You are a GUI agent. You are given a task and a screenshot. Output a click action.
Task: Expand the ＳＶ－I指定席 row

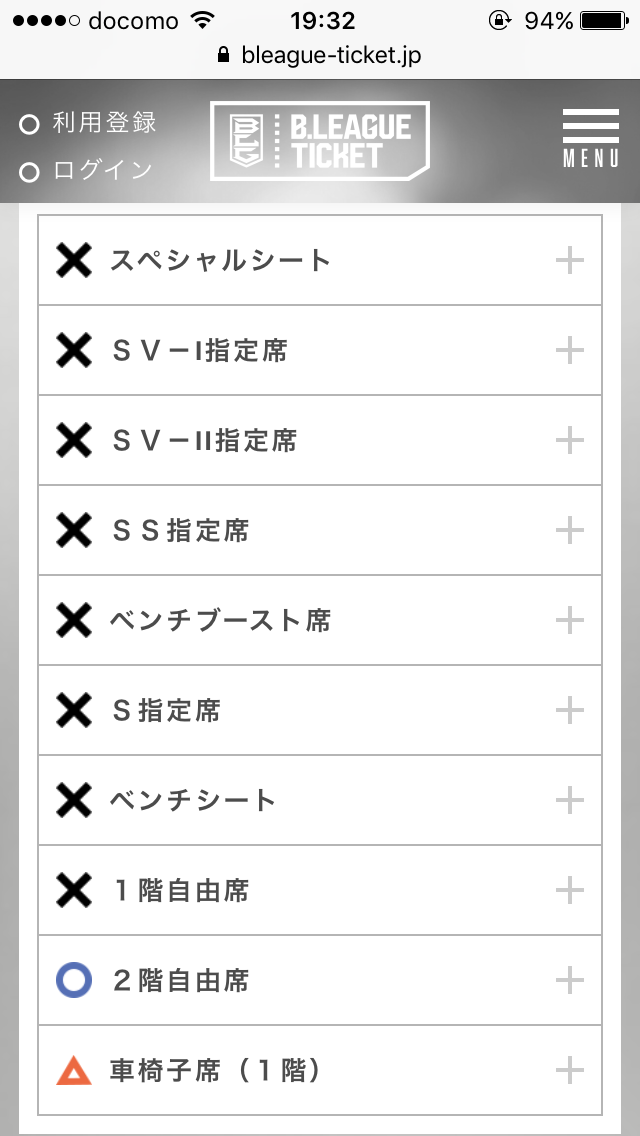pos(320,351)
